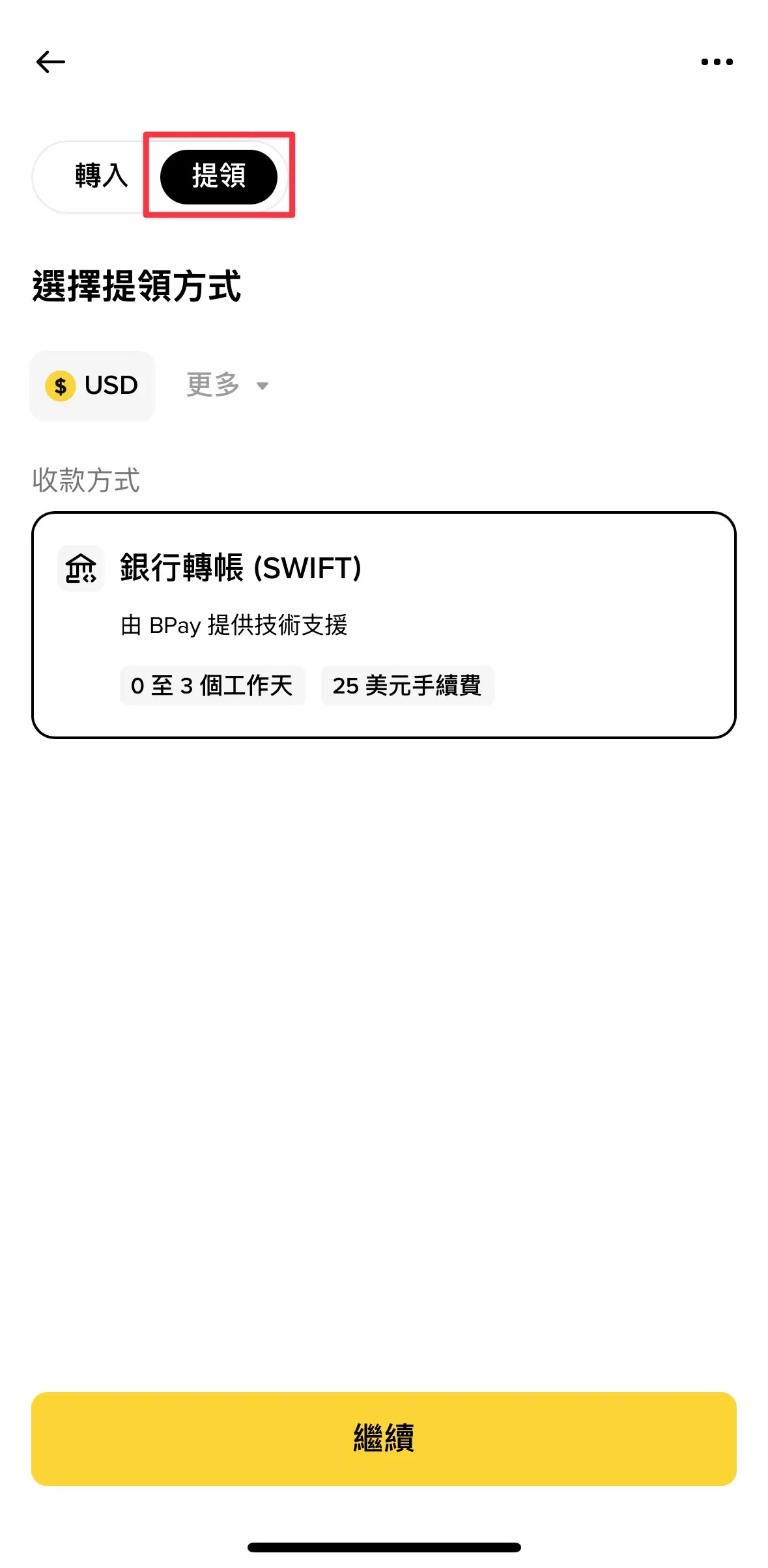
Task: Select the 提領 tab
Action: 219,176
